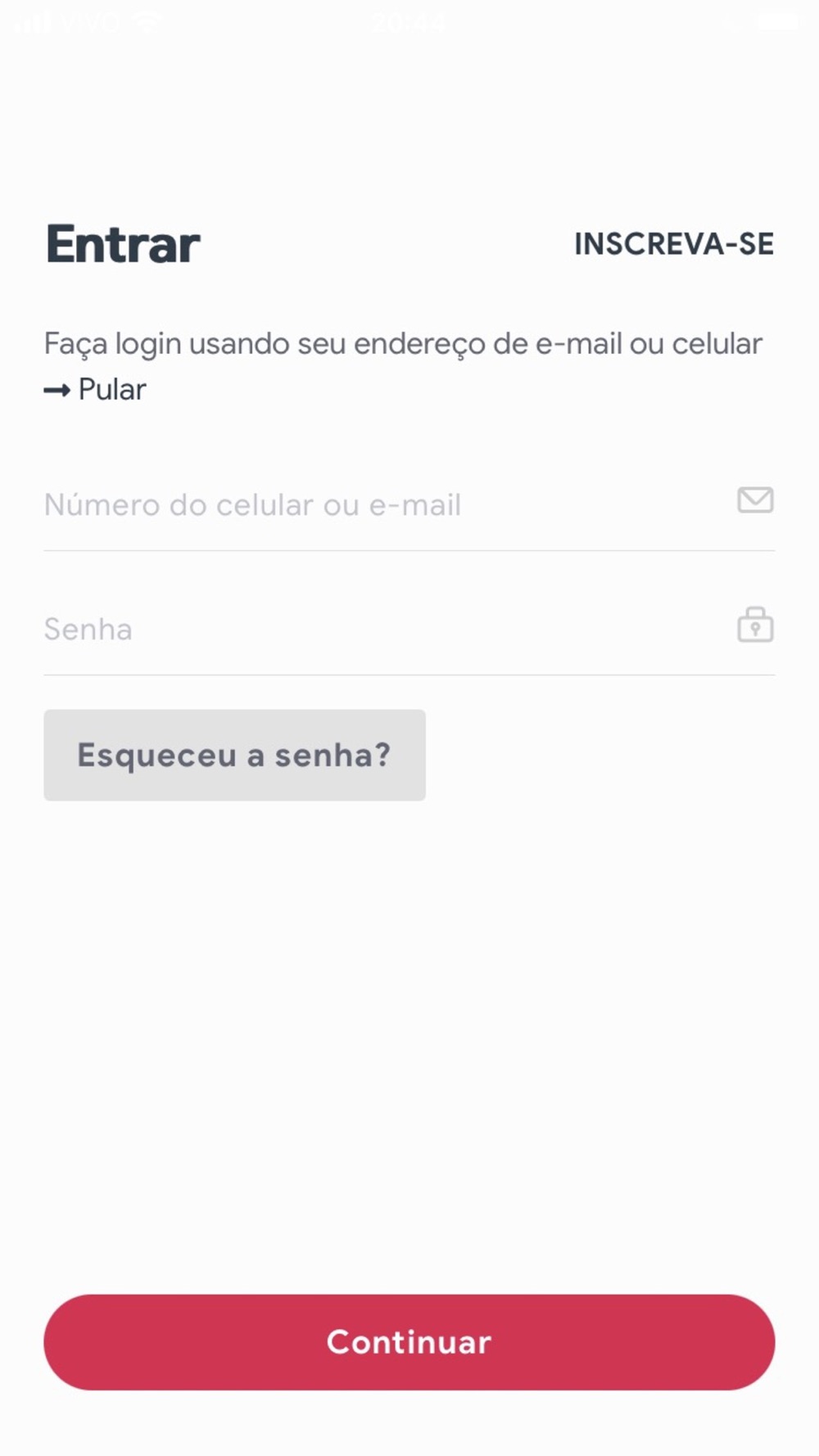Tap the Esqueceu a senha? button
Viewport: 819px width, 1456px height.
click(234, 755)
